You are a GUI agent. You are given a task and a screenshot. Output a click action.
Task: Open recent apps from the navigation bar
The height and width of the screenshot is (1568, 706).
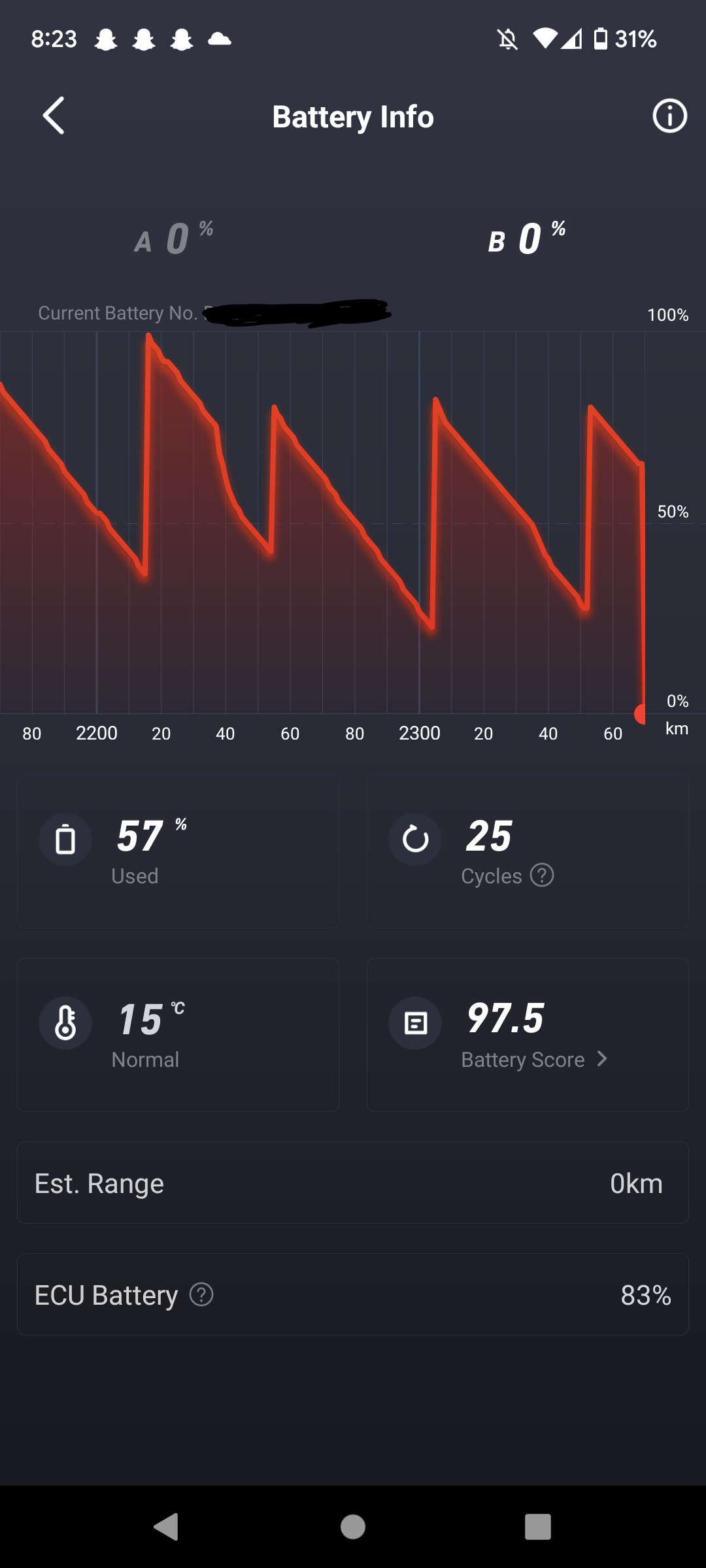pos(537,1527)
